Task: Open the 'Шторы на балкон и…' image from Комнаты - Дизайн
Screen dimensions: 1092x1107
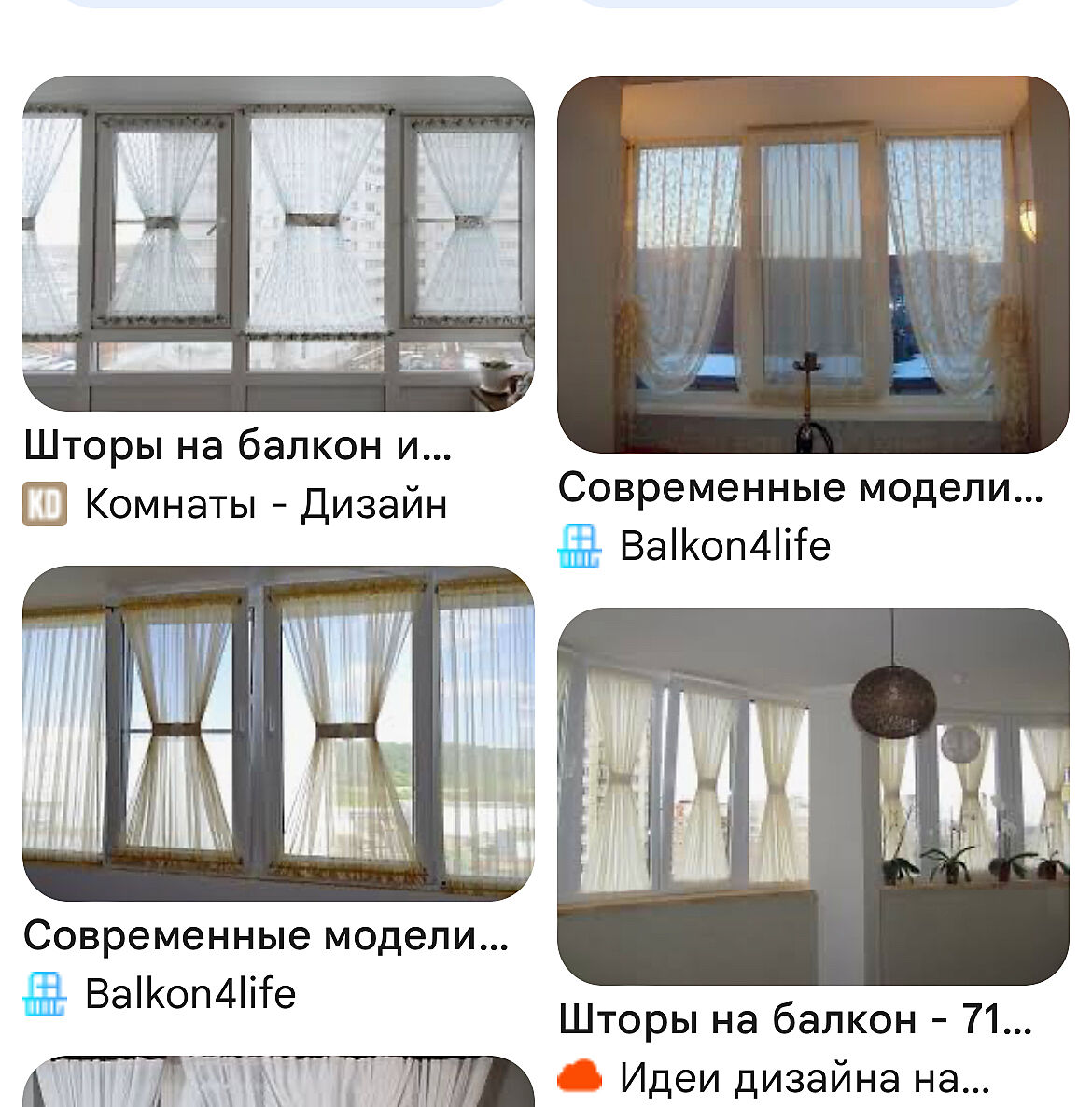Action: 278,243
